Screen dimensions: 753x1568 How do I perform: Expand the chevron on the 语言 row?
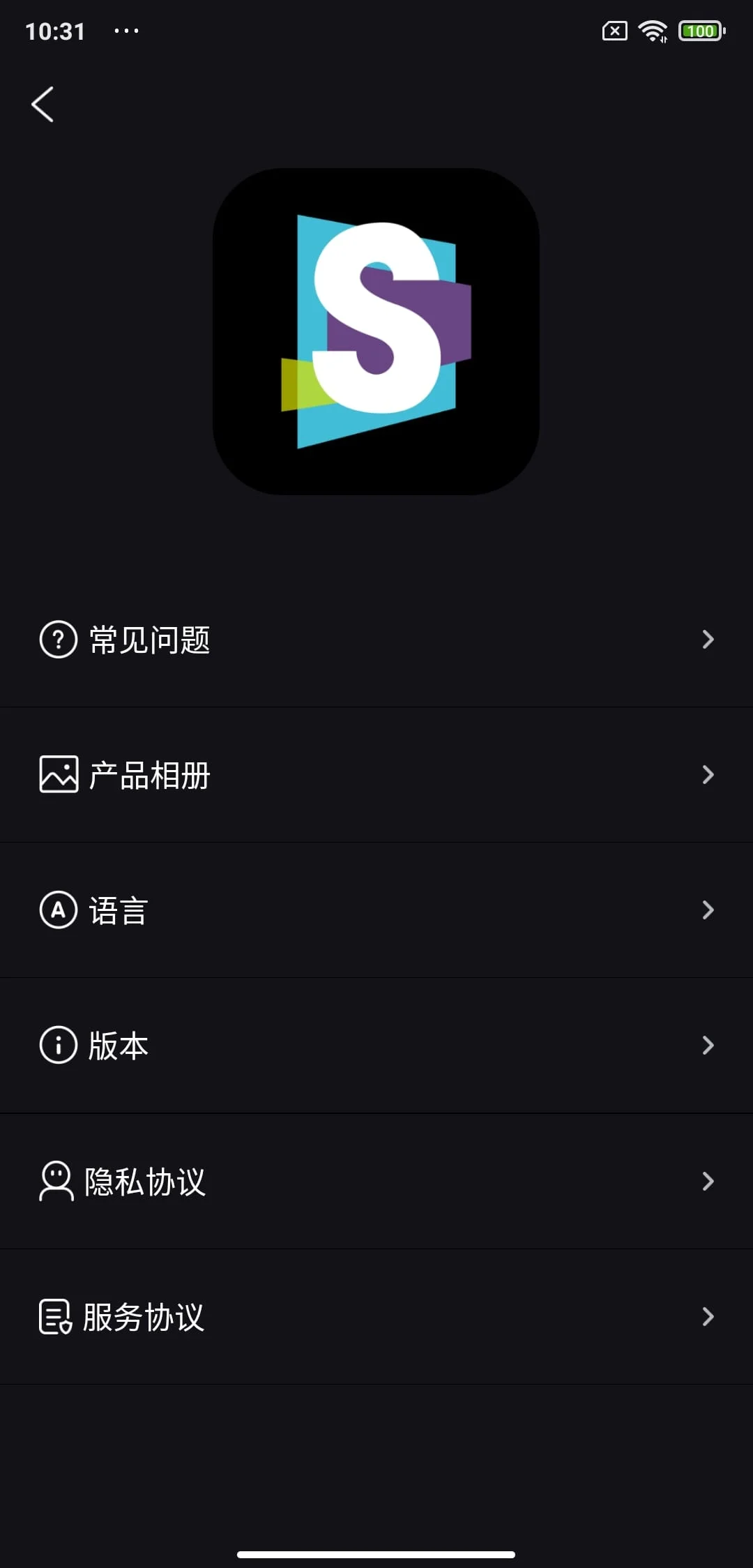708,910
